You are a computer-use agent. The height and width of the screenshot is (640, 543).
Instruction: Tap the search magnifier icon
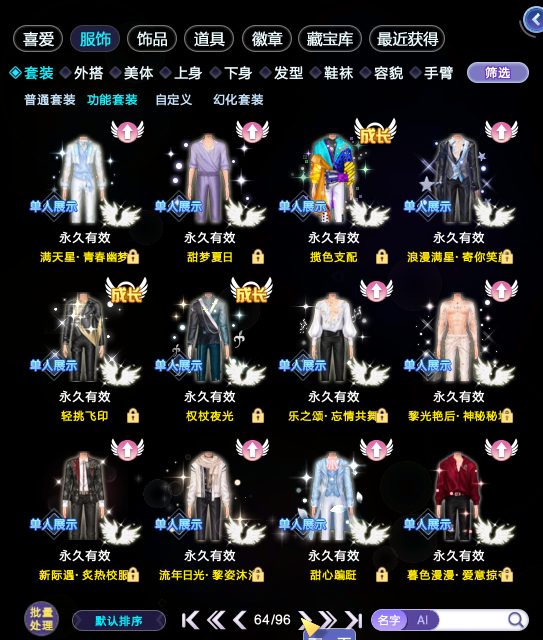click(516, 620)
